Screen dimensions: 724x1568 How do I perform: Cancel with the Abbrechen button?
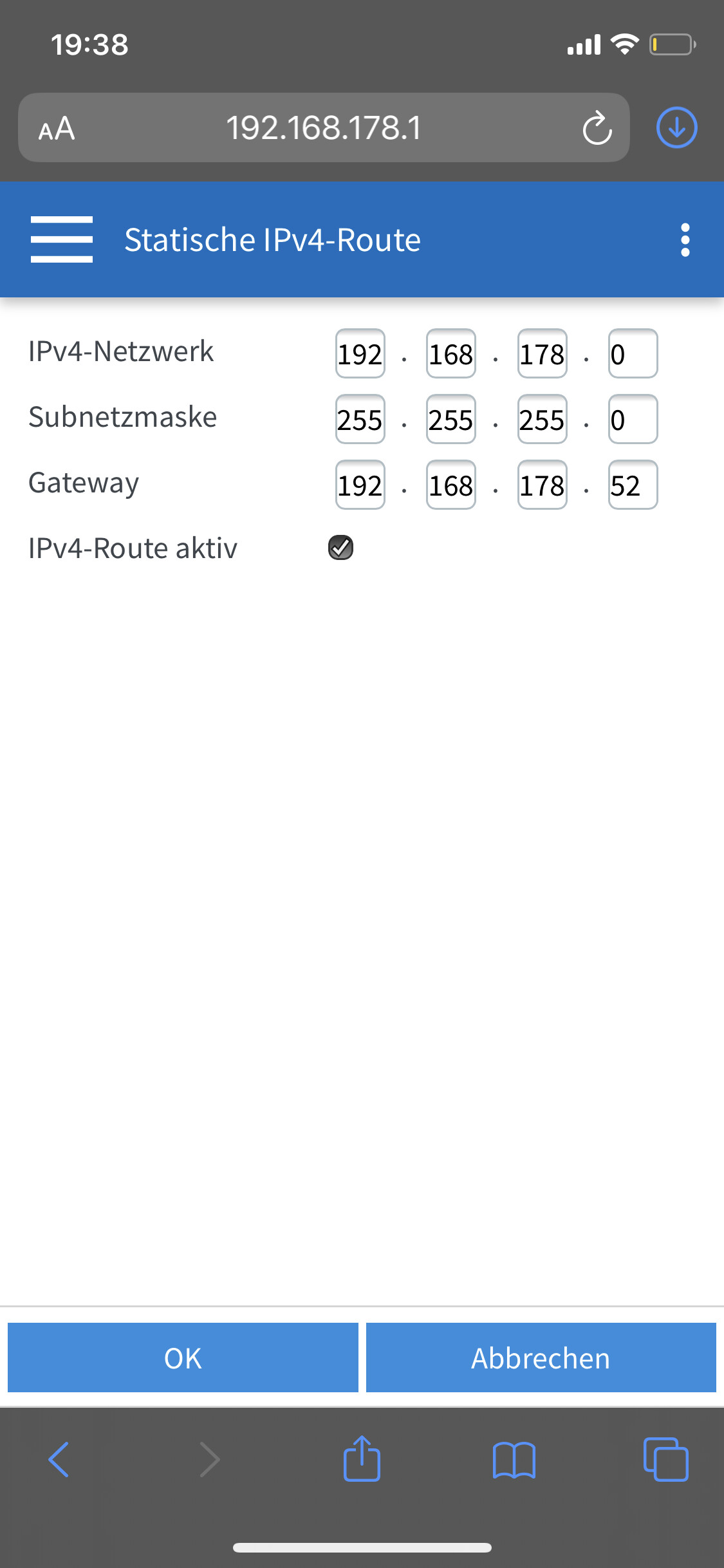(541, 1358)
